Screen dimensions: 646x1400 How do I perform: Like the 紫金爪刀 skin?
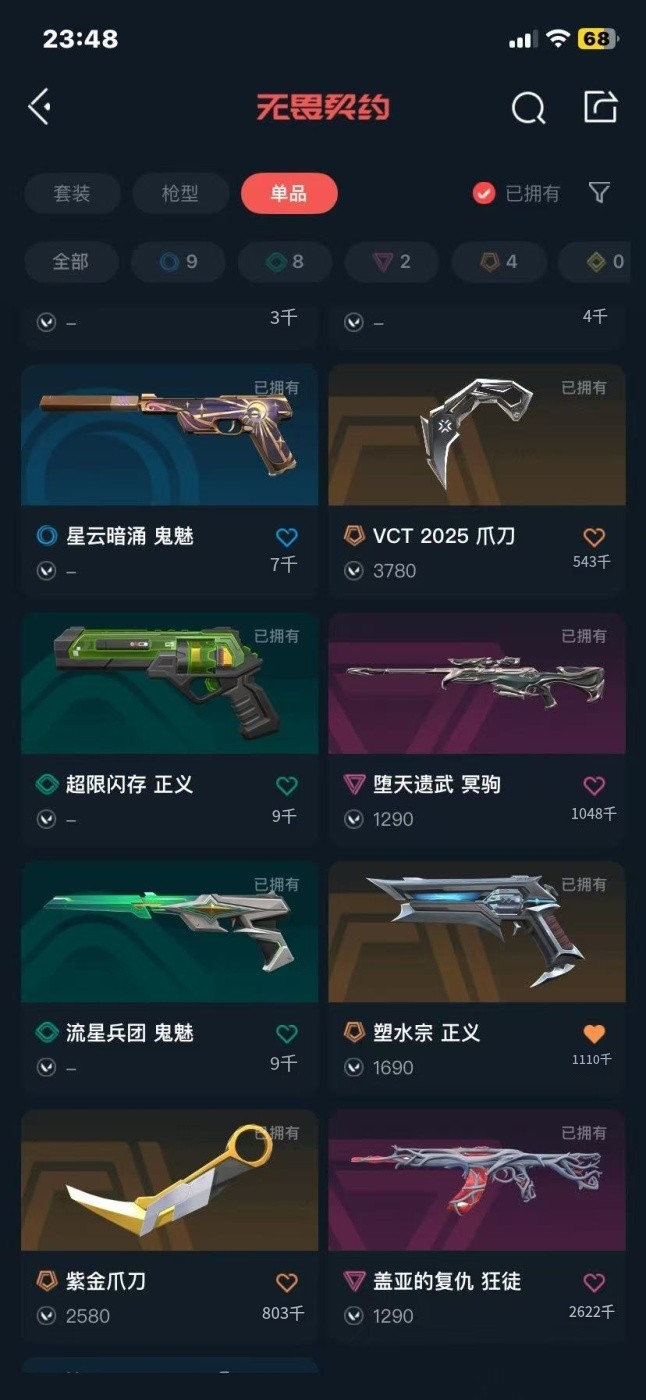pyautogui.click(x=286, y=1282)
